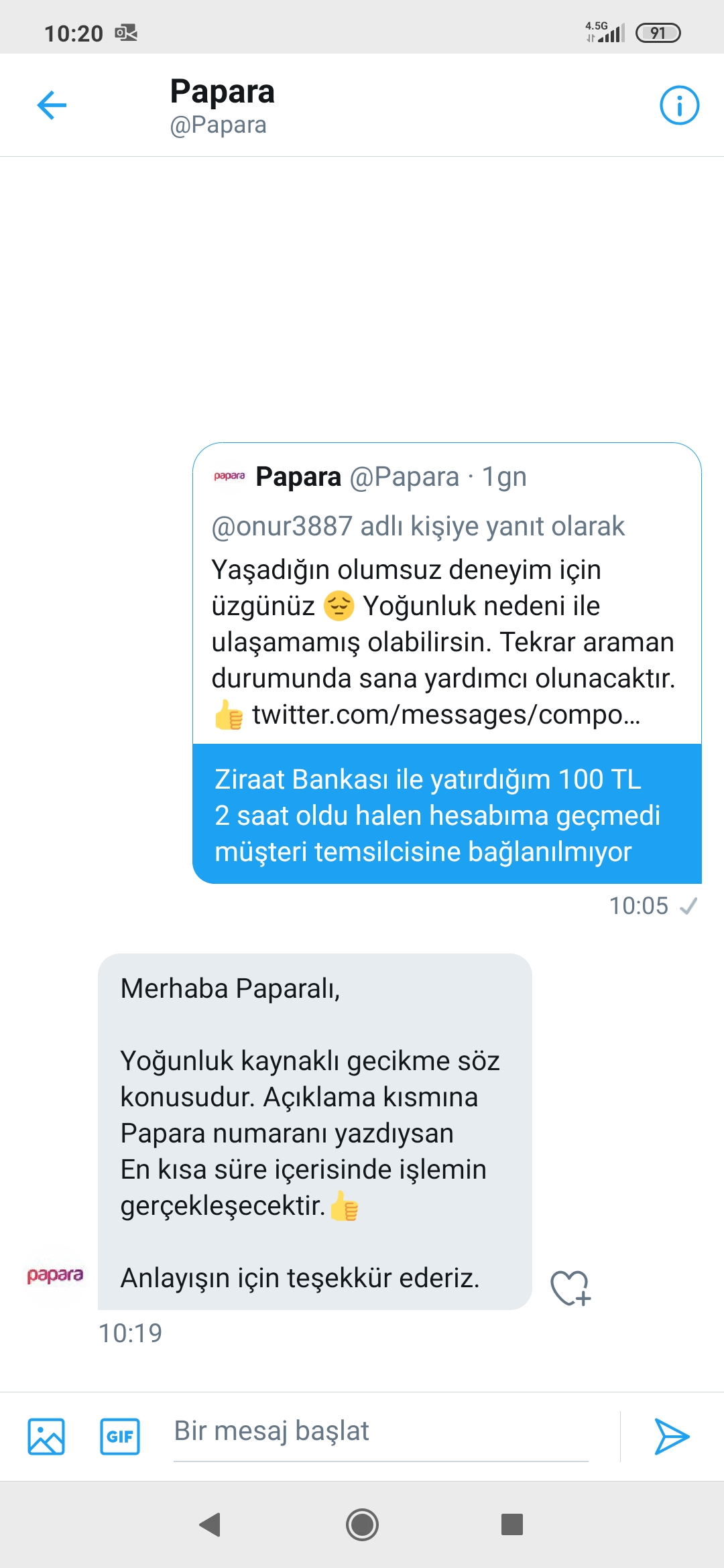Open the GIF picker
The width and height of the screenshot is (724, 1568).
coord(120,1437)
